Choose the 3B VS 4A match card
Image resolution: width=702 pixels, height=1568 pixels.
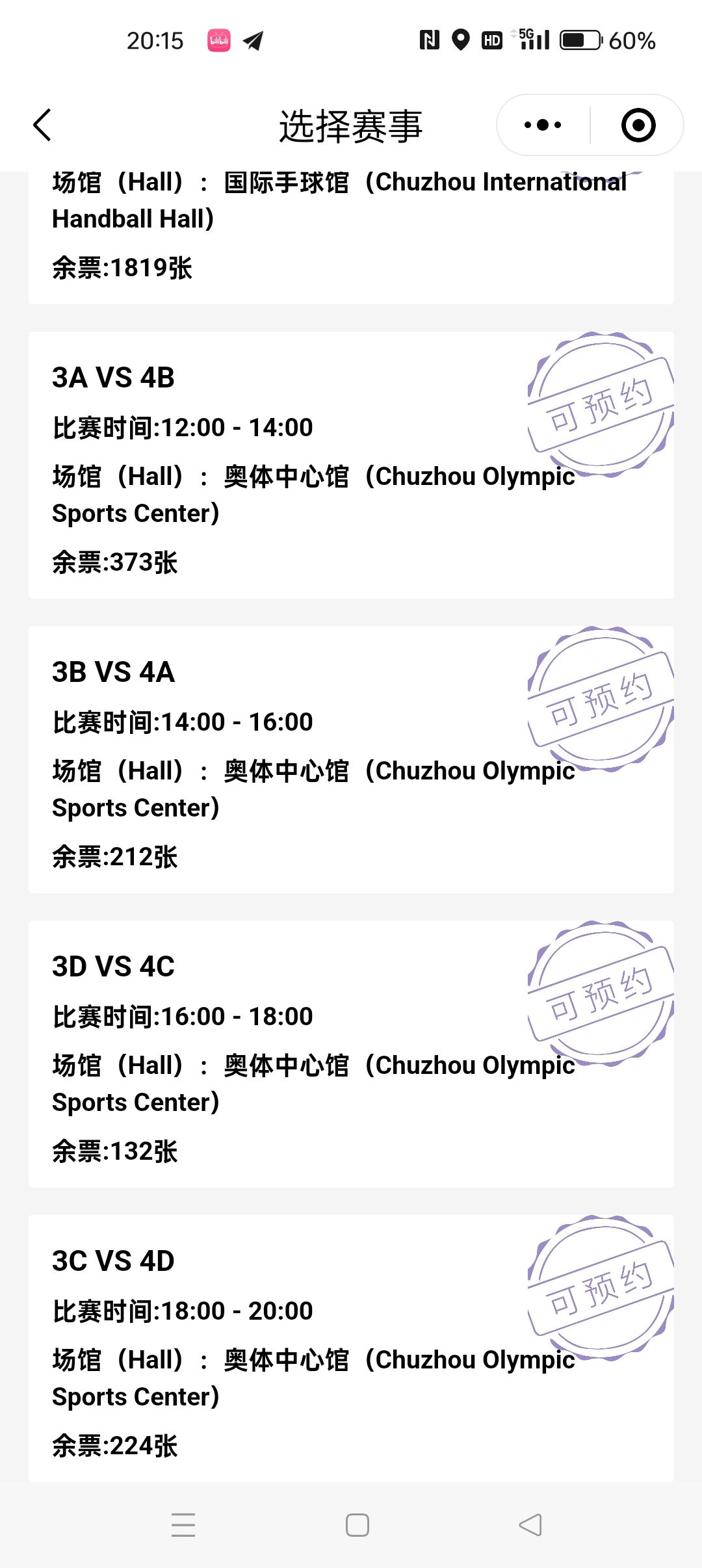pos(351,759)
